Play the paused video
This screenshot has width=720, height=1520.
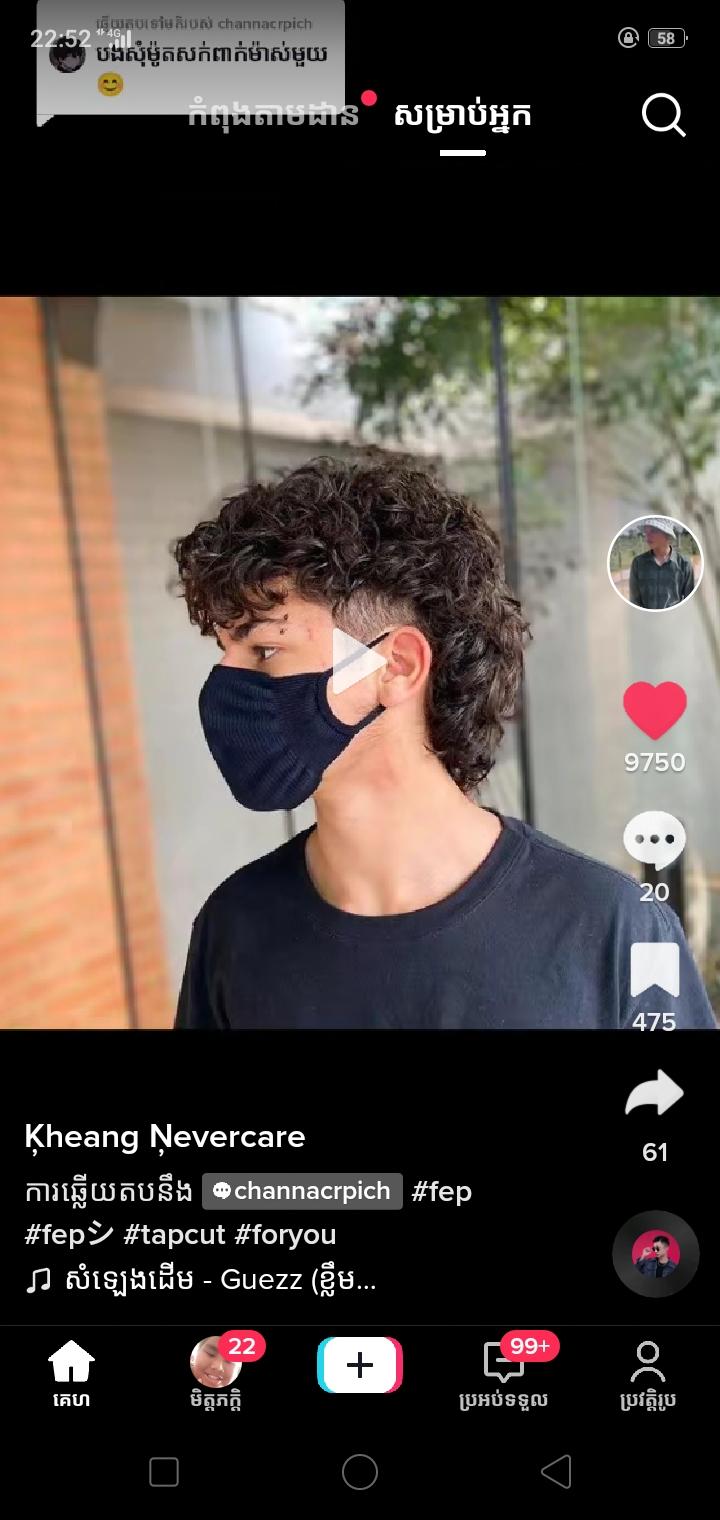(359, 661)
